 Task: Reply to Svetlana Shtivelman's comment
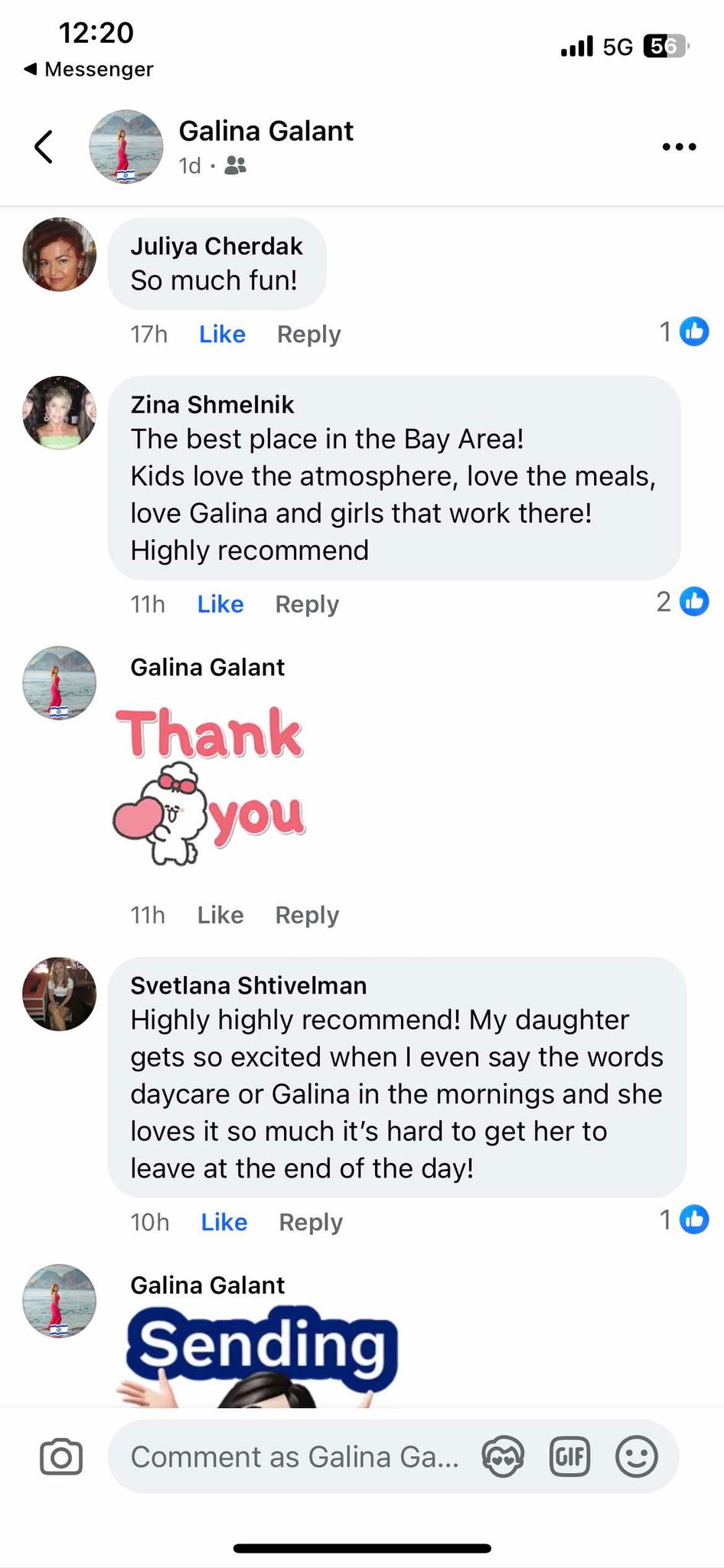[311, 1222]
